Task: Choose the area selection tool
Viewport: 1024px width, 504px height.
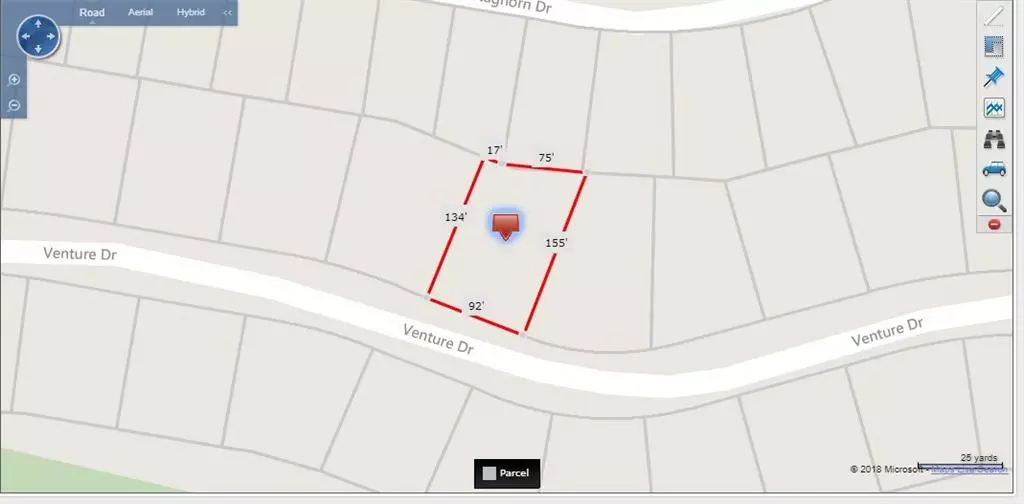Action: point(993,46)
